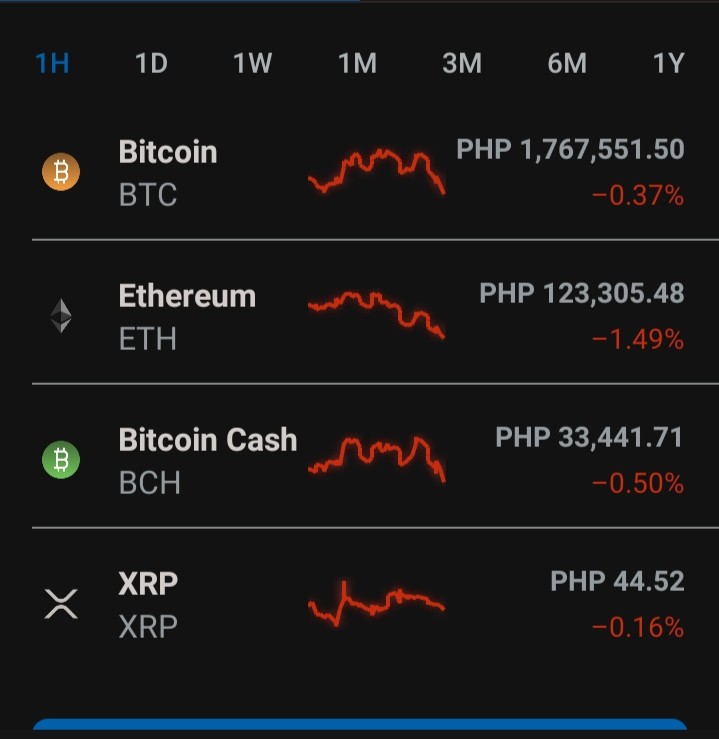Viewport: 719px width, 739px height.
Task: Choose the 1M time range
Action: [357, 63]
